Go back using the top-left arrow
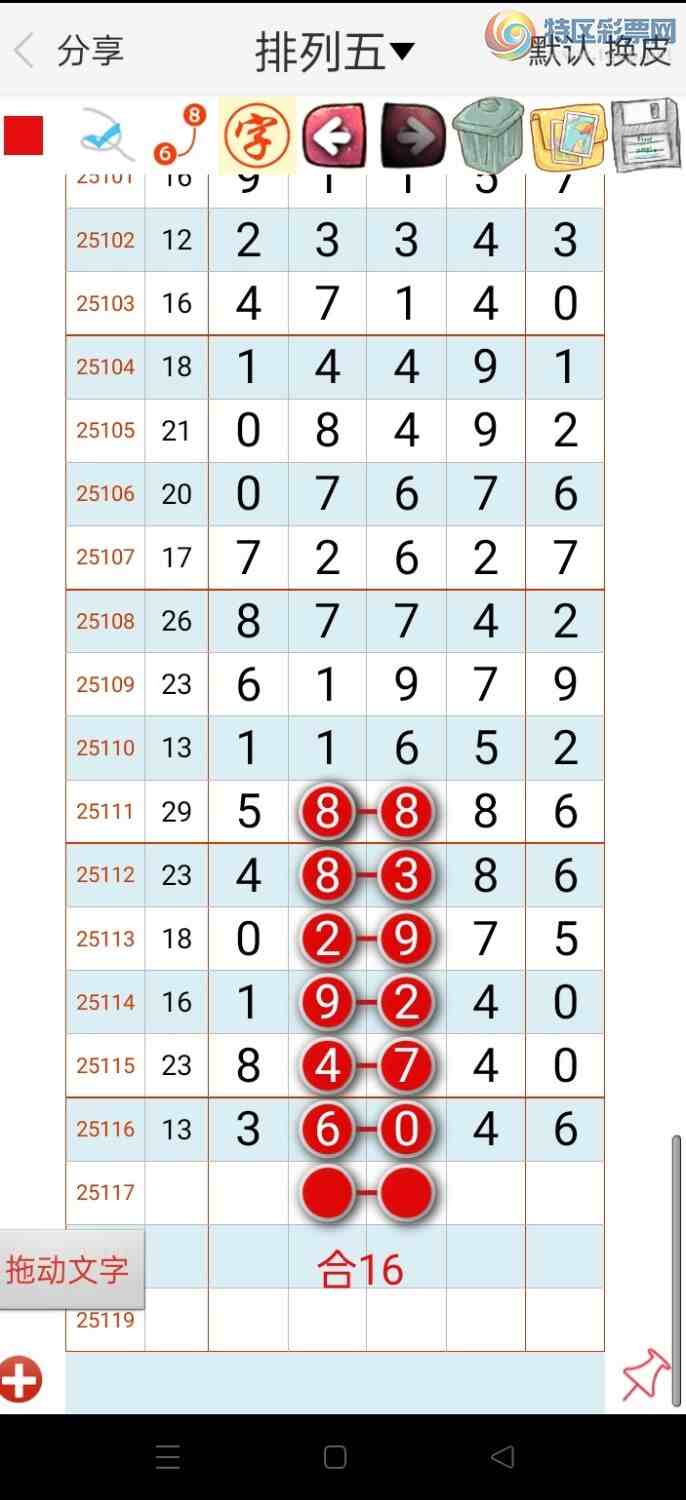The height and width of the screenshot is (1500, 686). 24,49
